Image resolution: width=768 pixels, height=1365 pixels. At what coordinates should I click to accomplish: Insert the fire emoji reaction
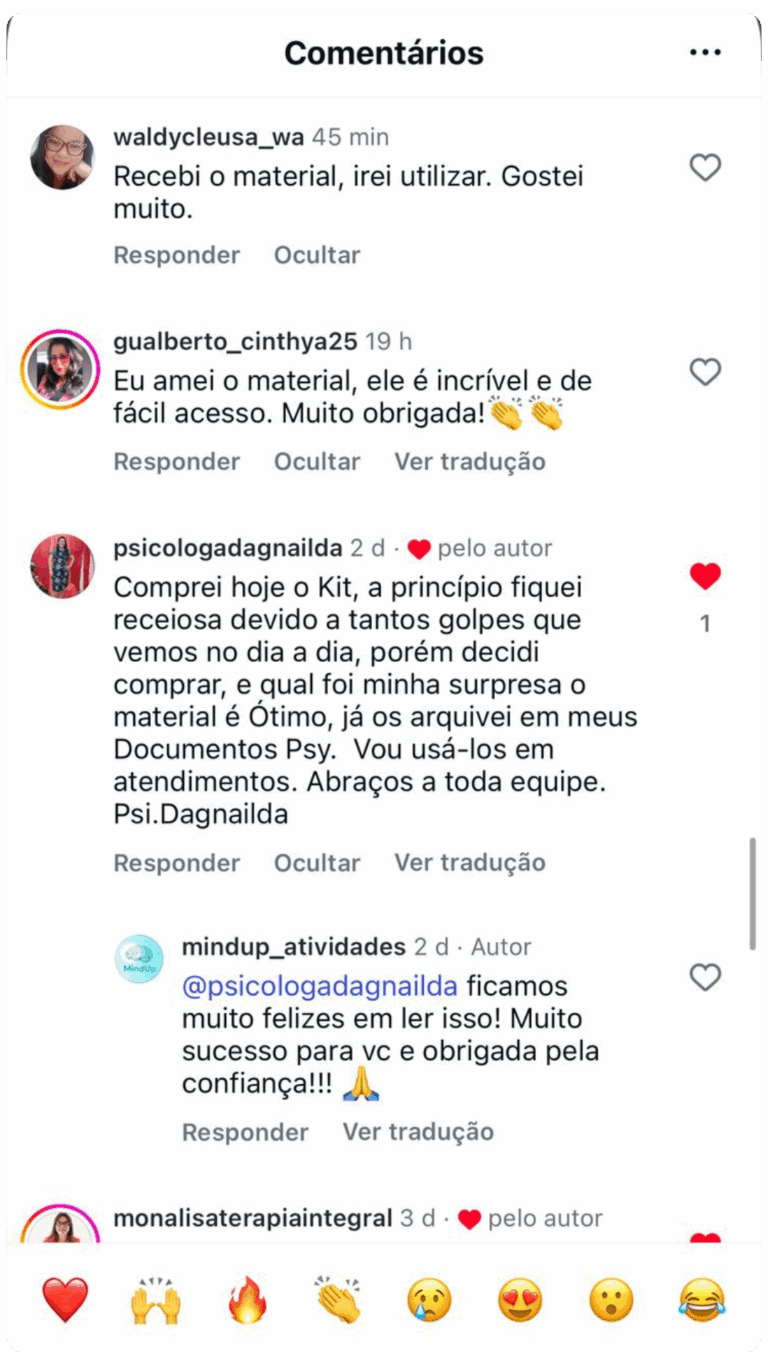[x=247, y=1300]
